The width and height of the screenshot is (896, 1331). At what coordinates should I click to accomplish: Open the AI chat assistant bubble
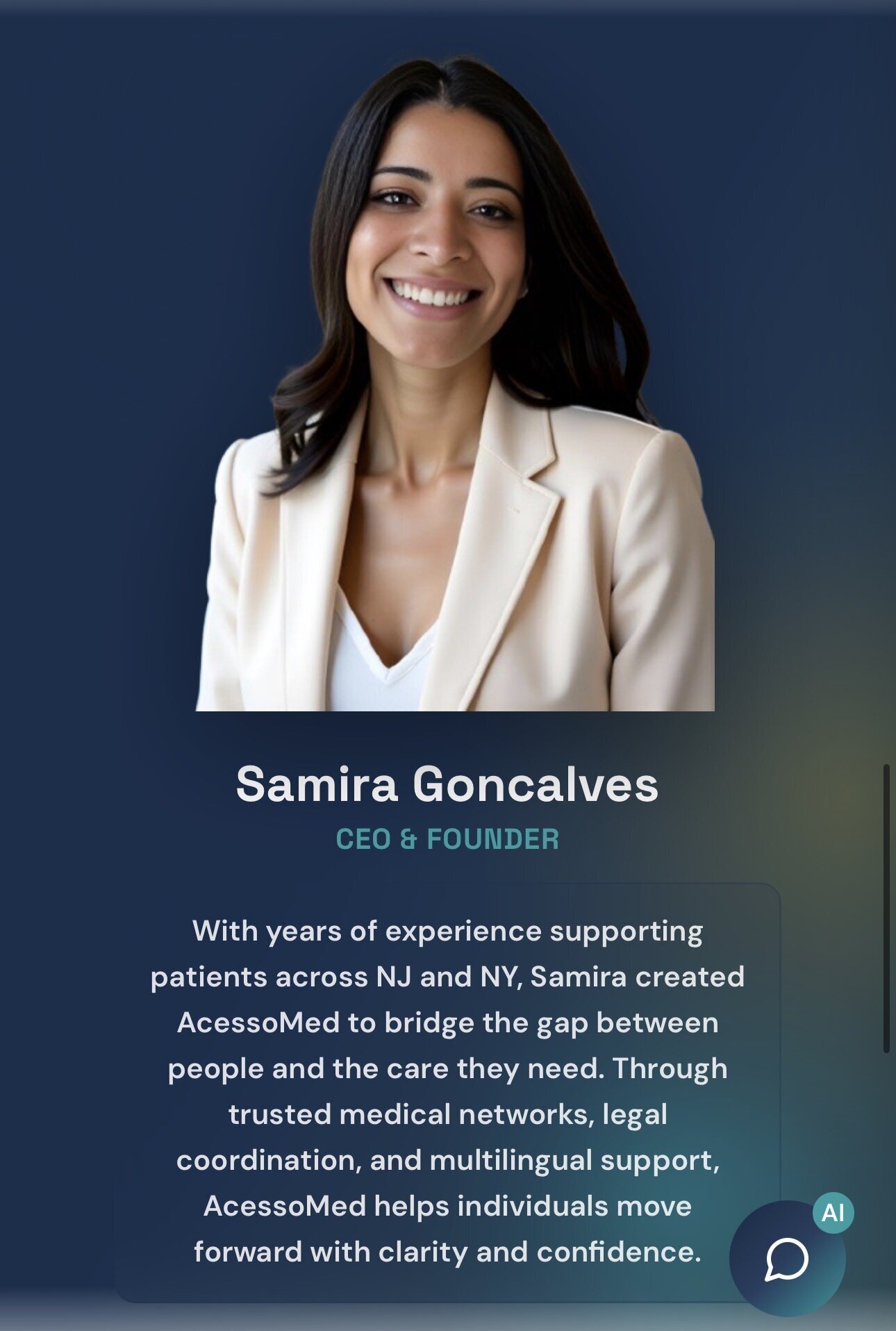787,1259
